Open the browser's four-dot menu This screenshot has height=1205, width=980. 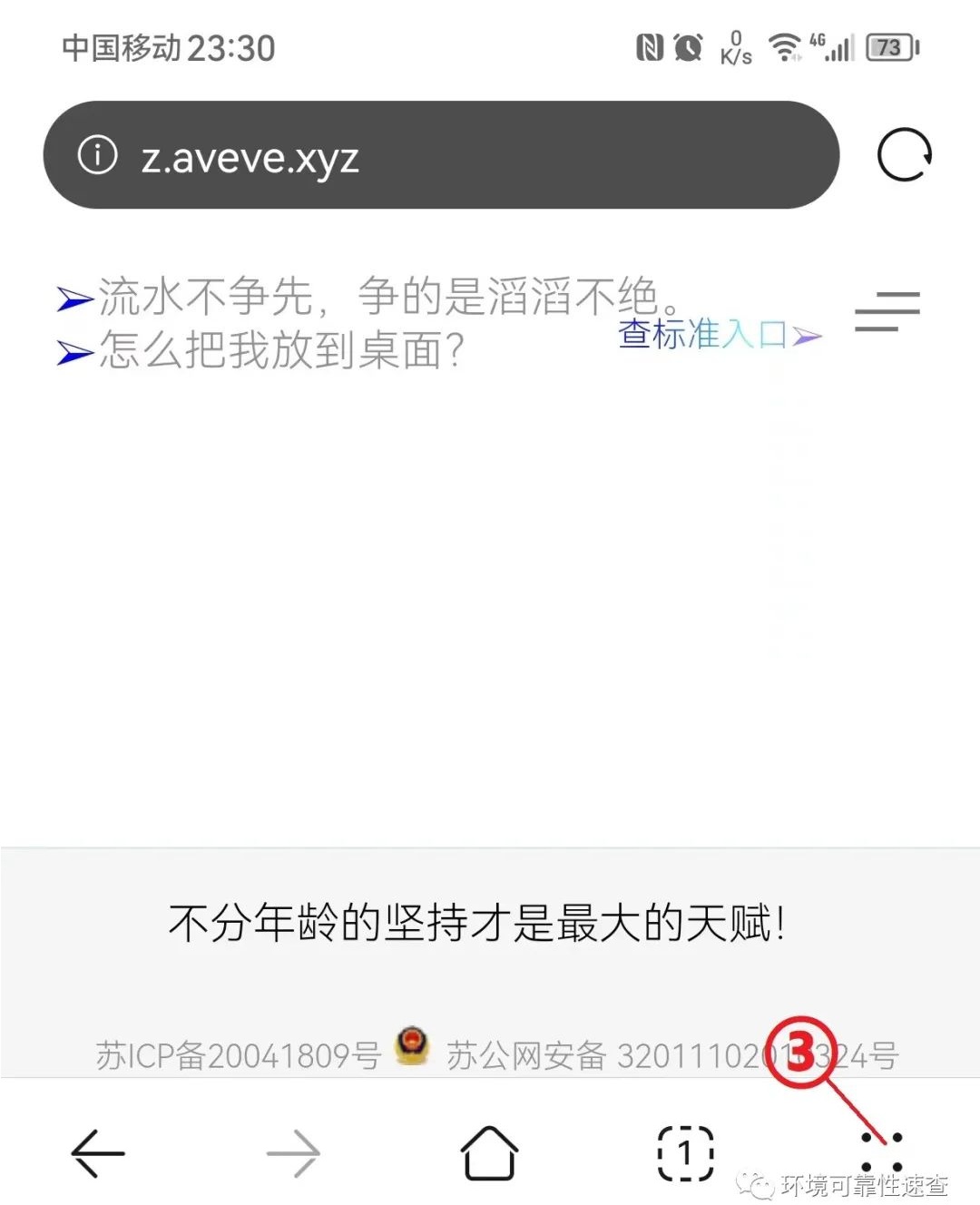click(881, 1151)
